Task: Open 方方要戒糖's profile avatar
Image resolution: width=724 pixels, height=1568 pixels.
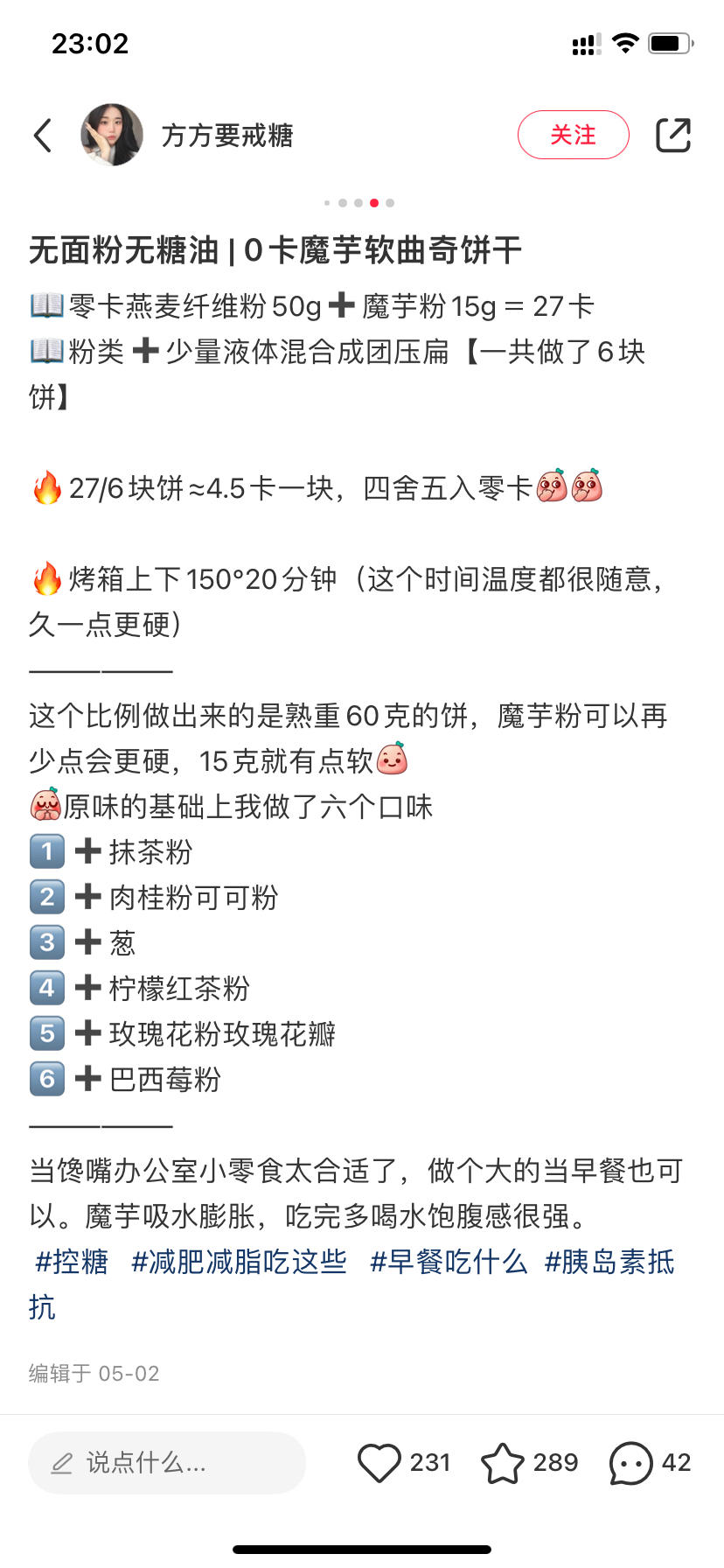Action: coord(112,135)
